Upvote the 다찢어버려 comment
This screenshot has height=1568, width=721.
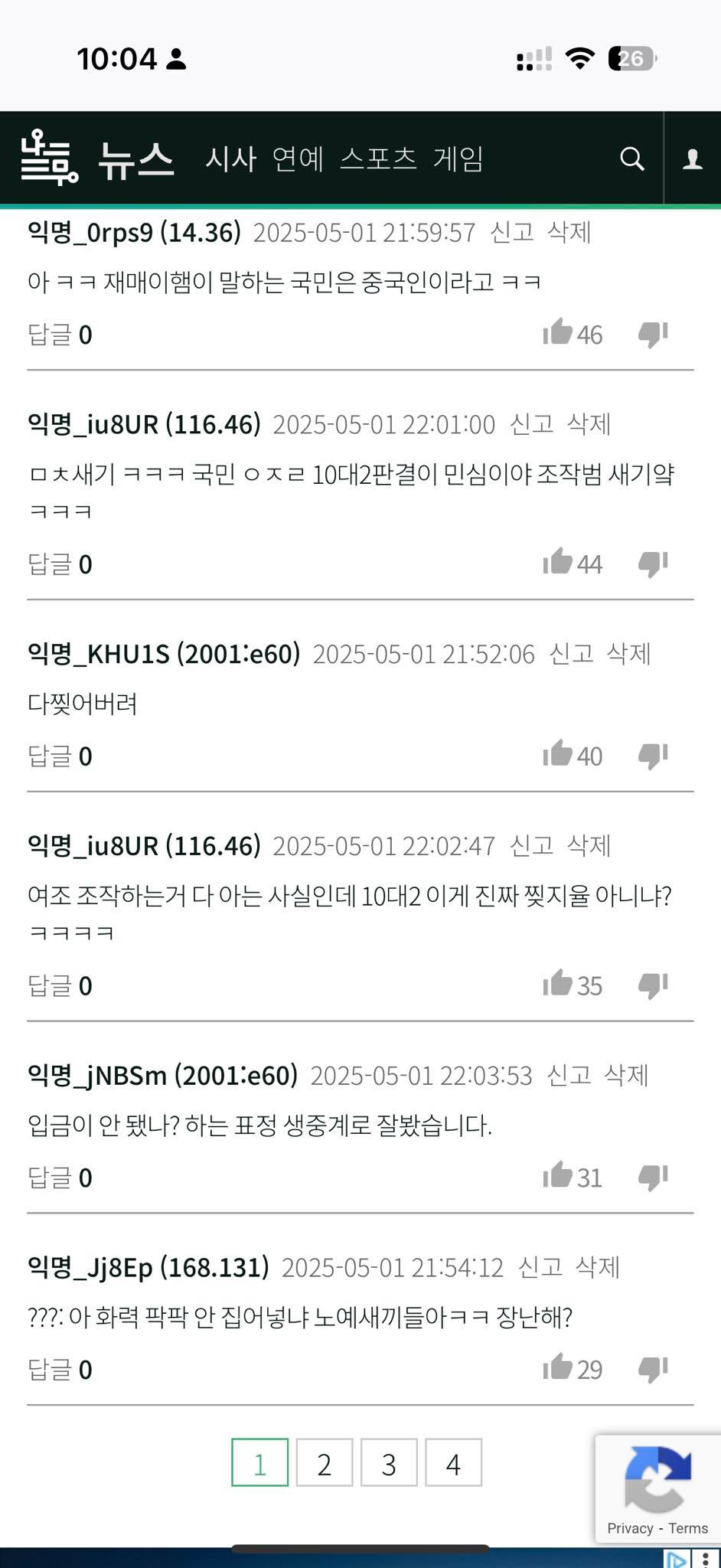(558, 754)
